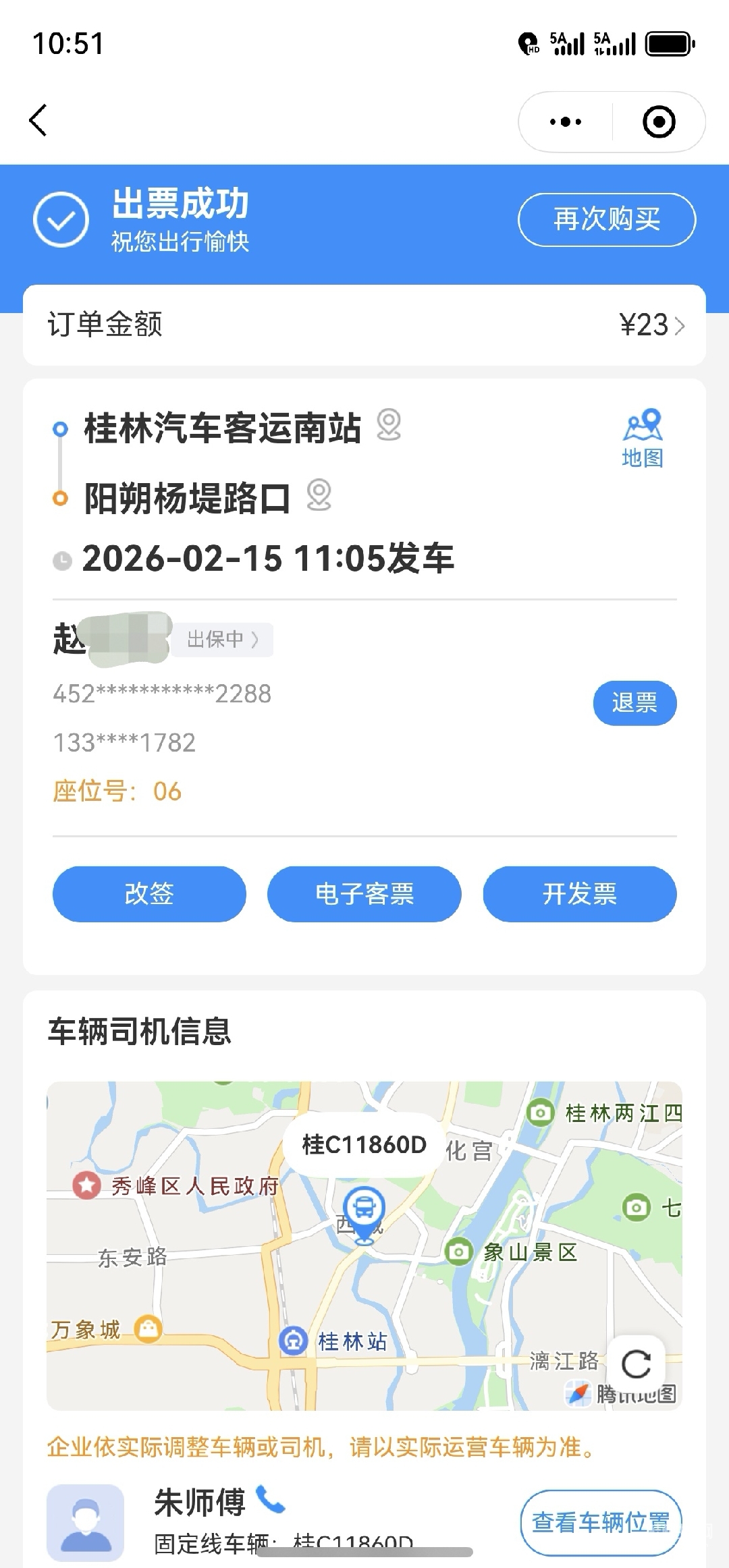The width and height of the screenshot is (729, 1568).
Task: Tap 查看车辆位置 to view vehicle location
Action: click(x=600, y=1522)
